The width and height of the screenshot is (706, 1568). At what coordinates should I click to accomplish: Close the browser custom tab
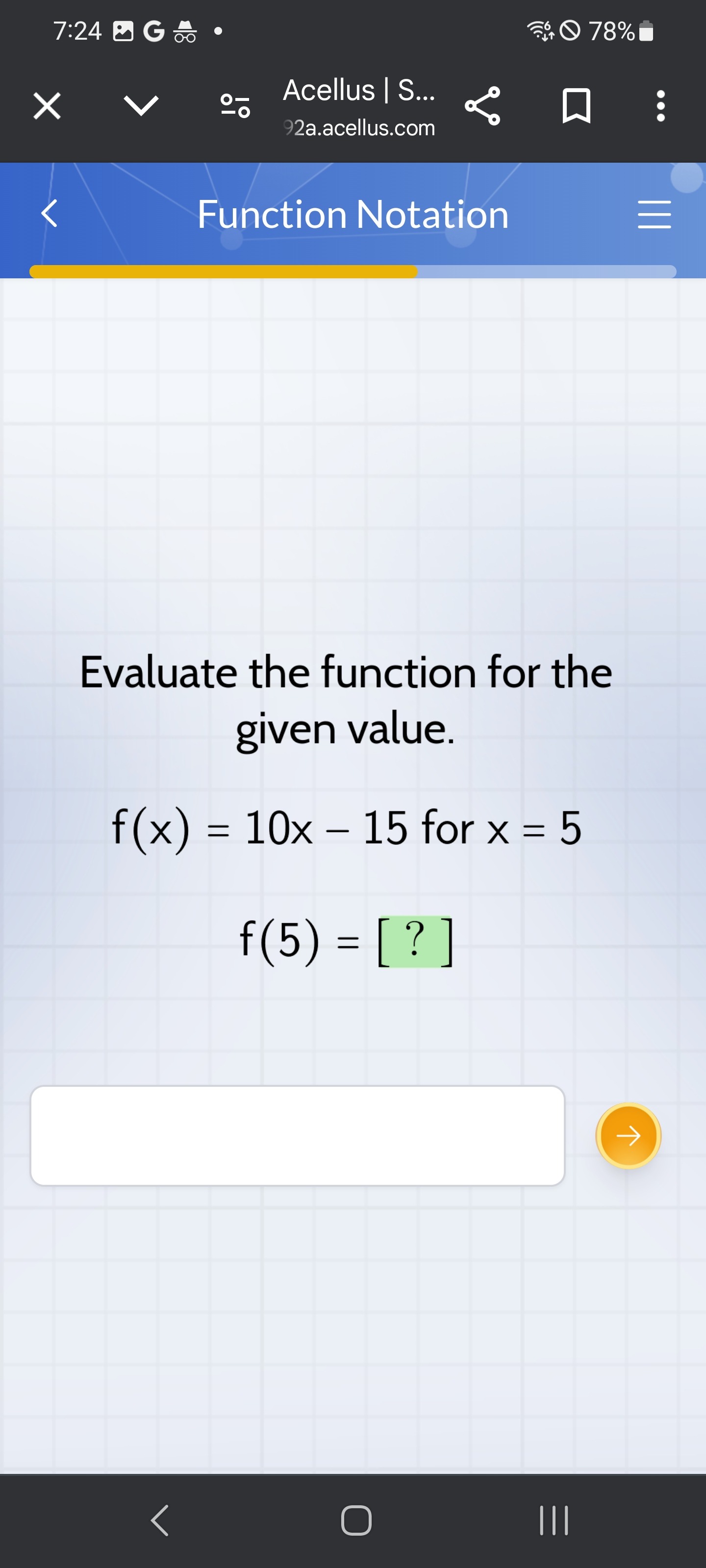click(x=46, y=106)
